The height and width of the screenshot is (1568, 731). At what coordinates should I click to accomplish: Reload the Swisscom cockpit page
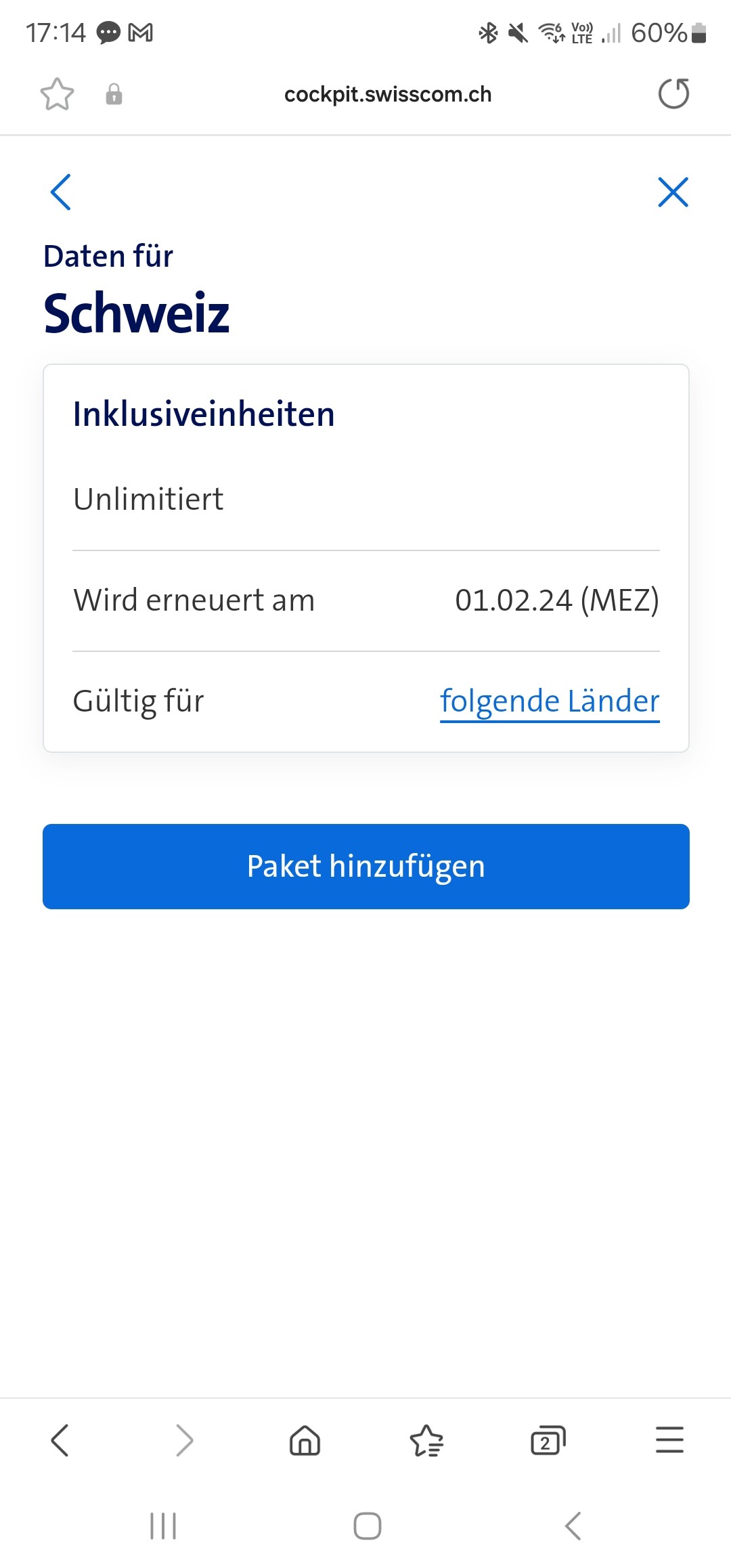click(673, 94)
